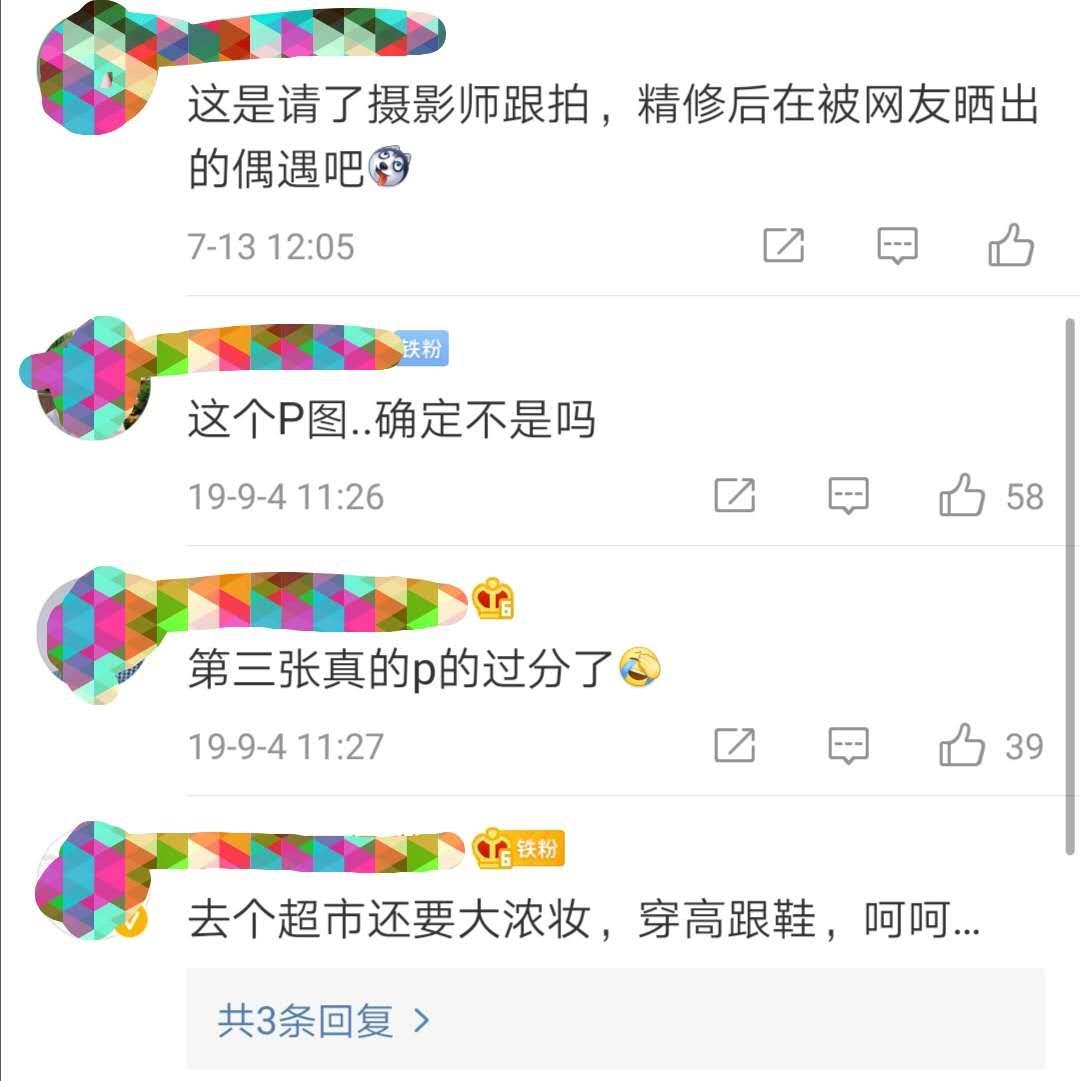This screenshot has height=1081, width=1080.
Task: Like the comment with 58 likes
Action: 962,496
